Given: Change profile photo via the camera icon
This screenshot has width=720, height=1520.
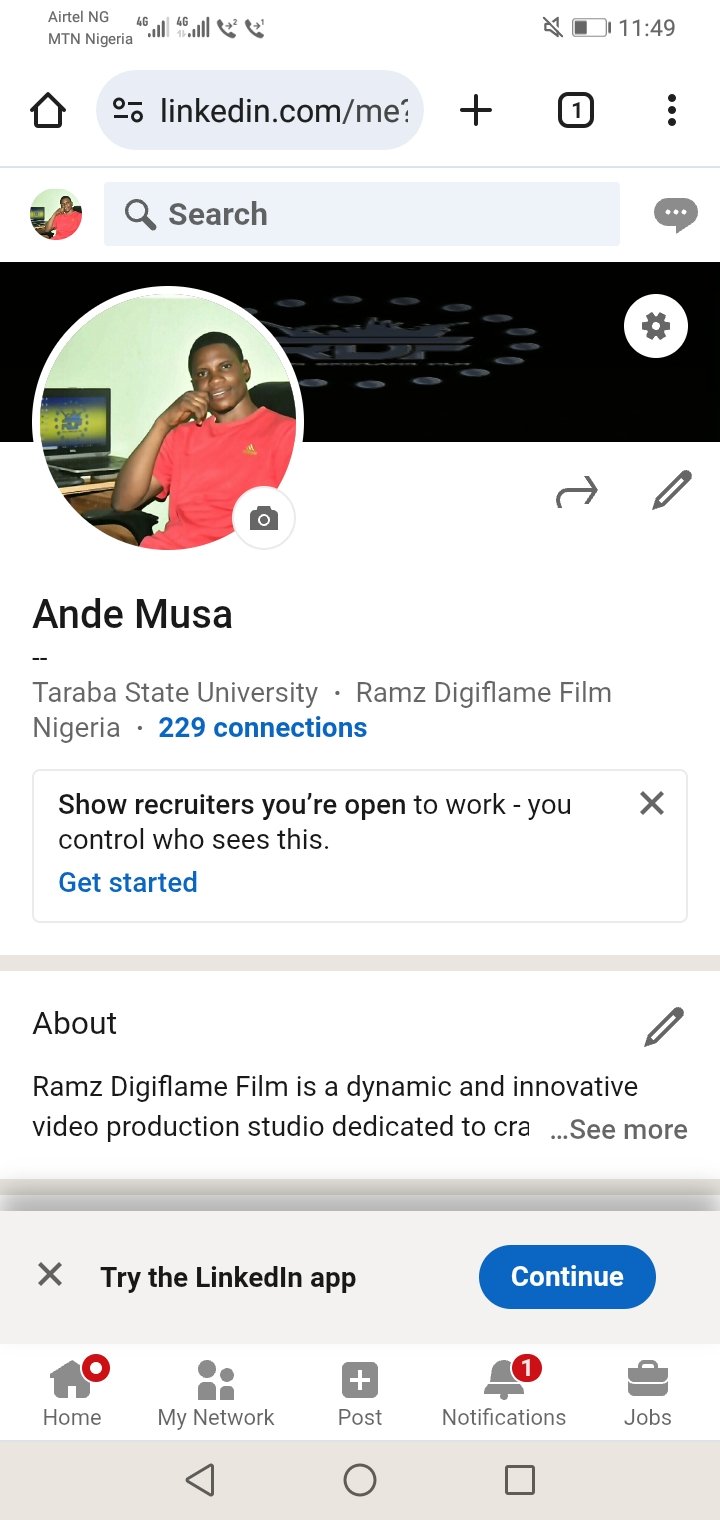Looking at the screenshot, I should (x=263, y=519).
